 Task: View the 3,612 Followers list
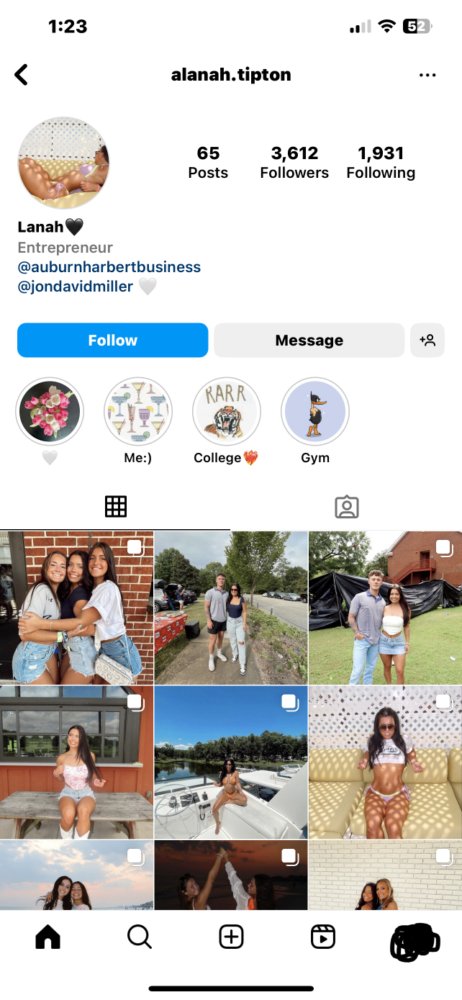point(294,163)
